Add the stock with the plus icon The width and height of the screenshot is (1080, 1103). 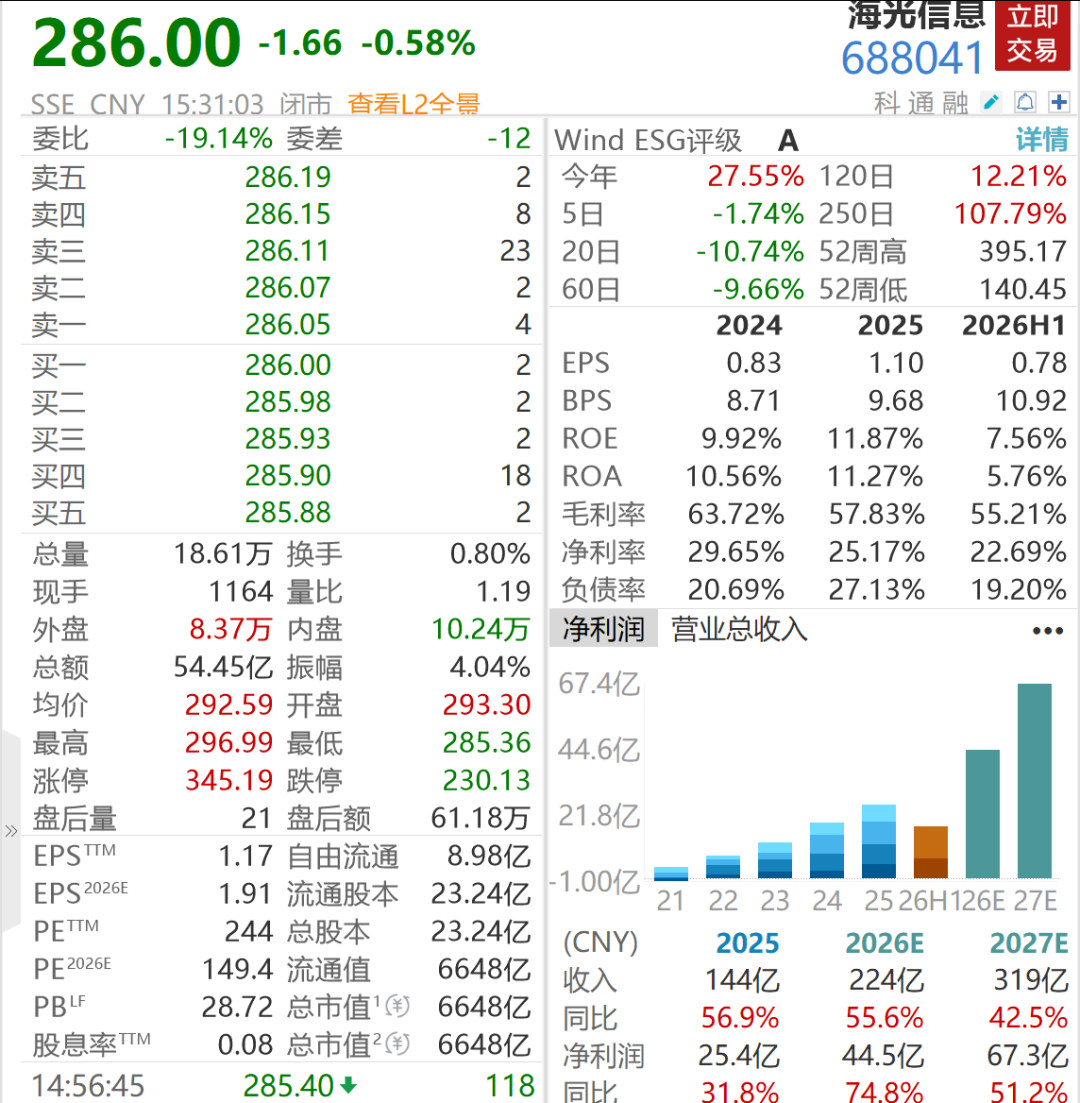coord(1059,103)
